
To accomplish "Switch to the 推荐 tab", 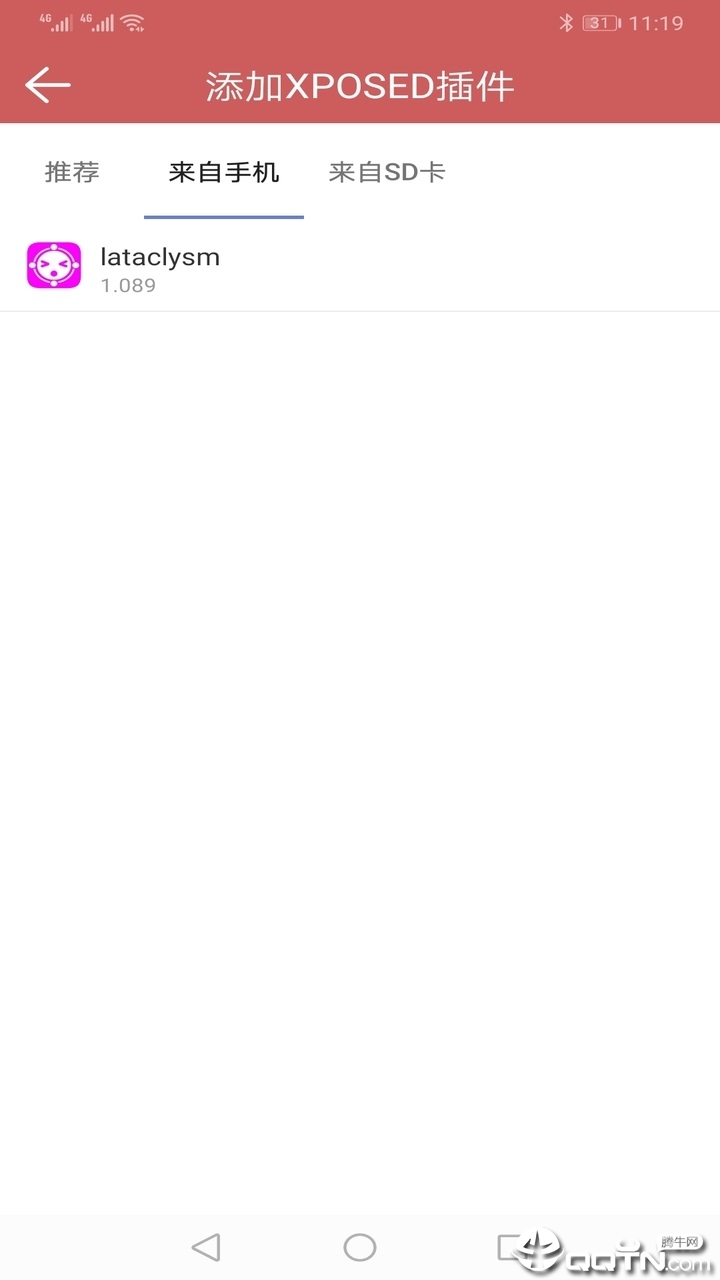I will pyautogui.click(x=72, y=172).
